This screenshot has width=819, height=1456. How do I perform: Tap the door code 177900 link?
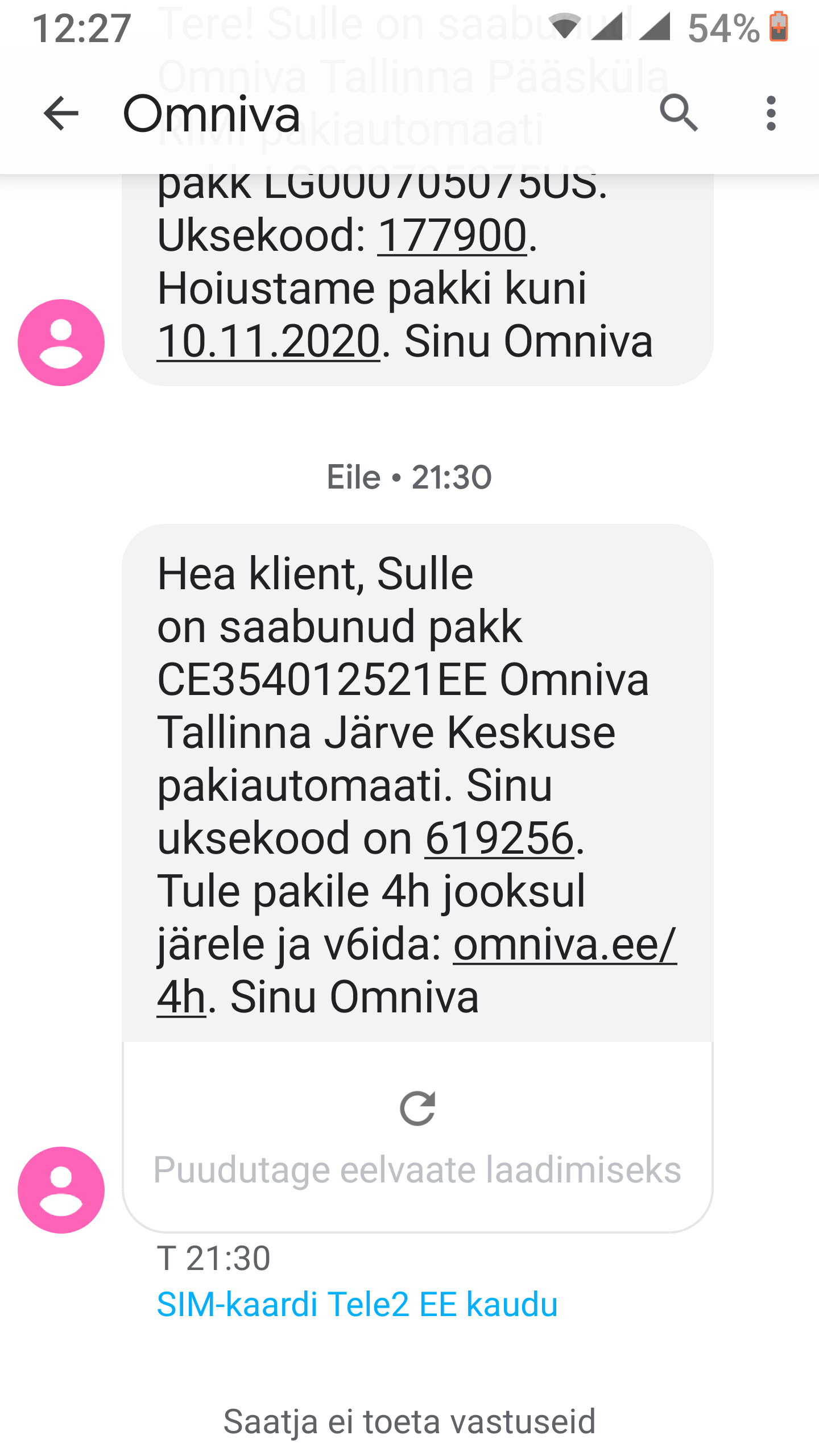tap(452, 235)
